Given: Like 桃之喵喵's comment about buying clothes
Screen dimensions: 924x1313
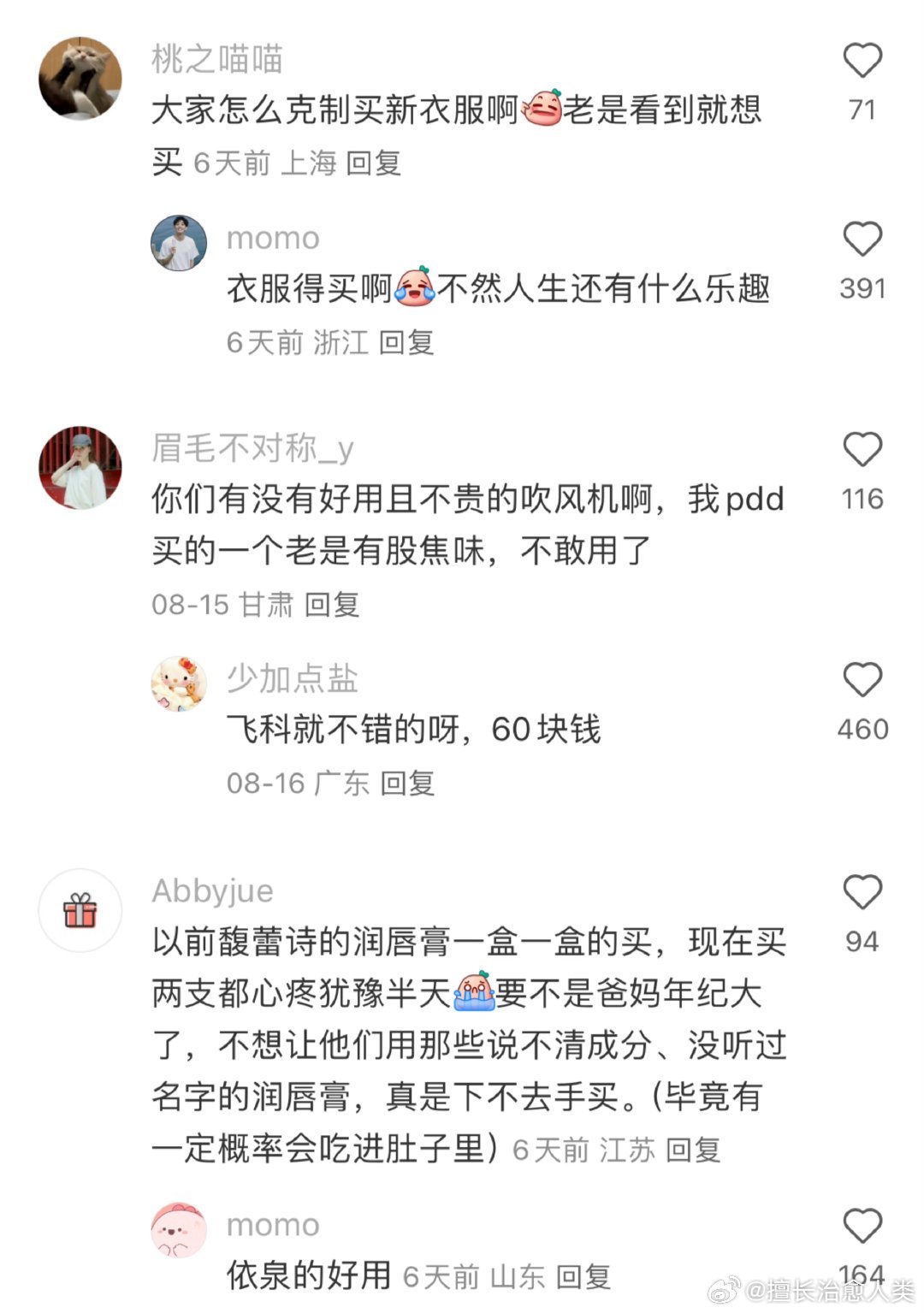Looking at the screenshot, I should click(864, 58).
